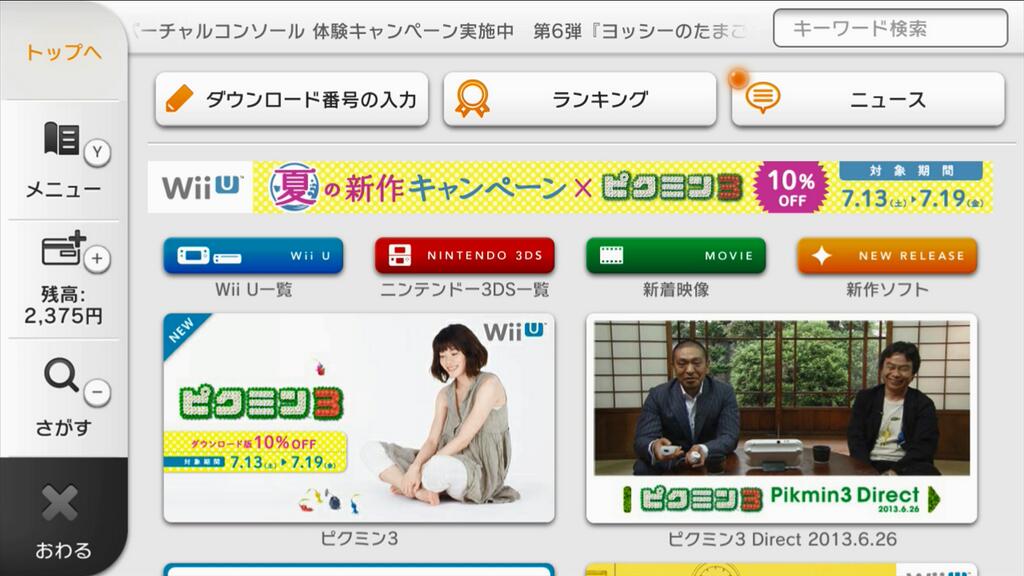Open the メニュー menu
The image size is (1024, 576).
tap(62, 160)
